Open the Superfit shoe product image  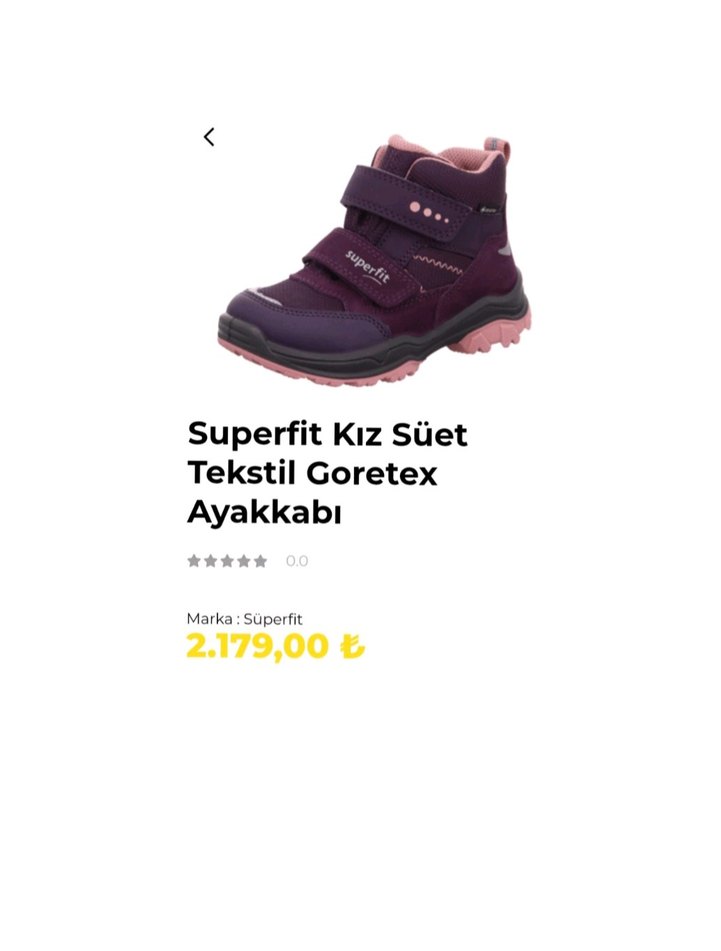[375, 262]
